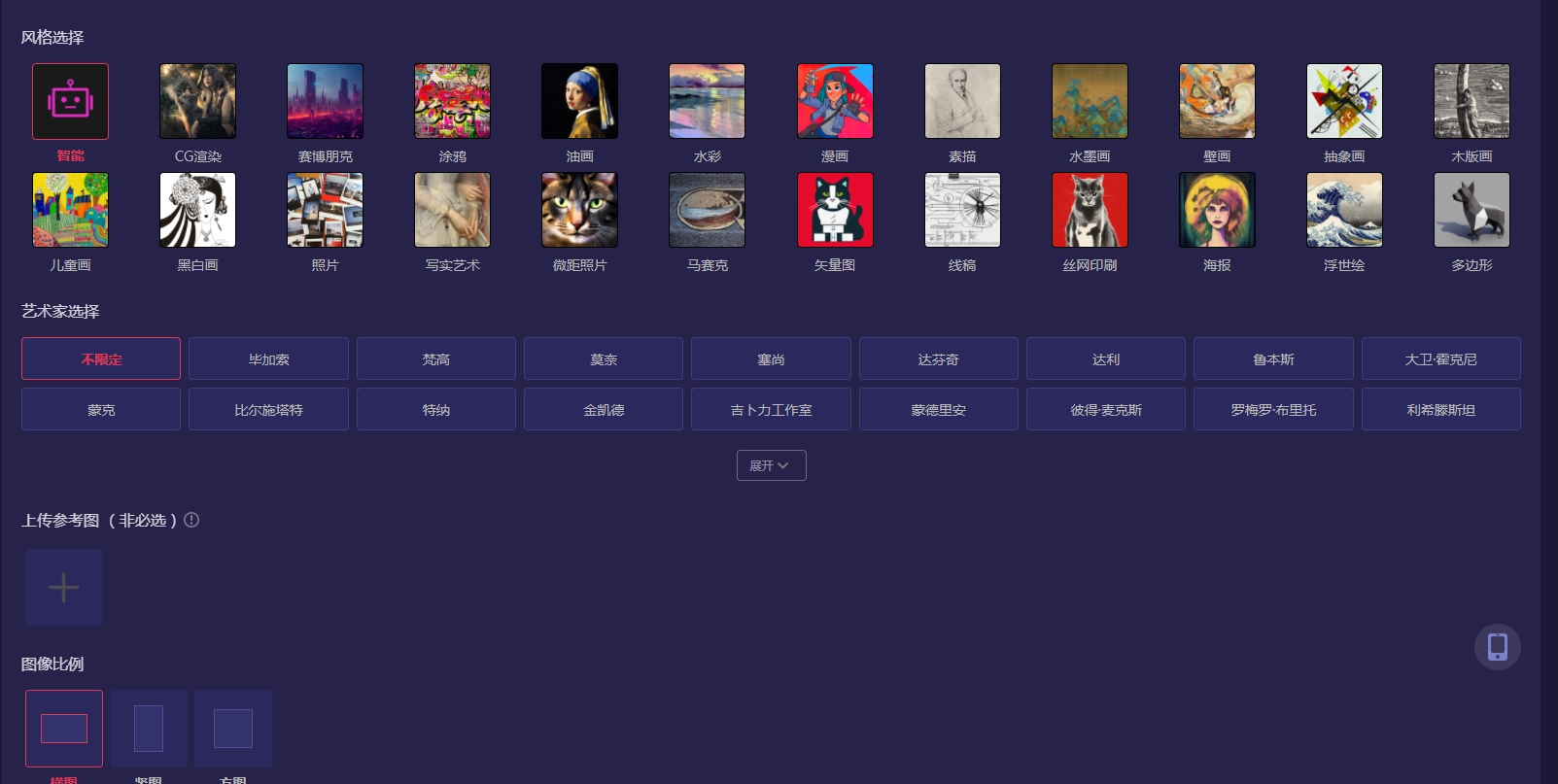Image resolution: width=1558 pixels, height=784 pixels.
Task: Open the reference image info icon
Action: pos(191,520)
